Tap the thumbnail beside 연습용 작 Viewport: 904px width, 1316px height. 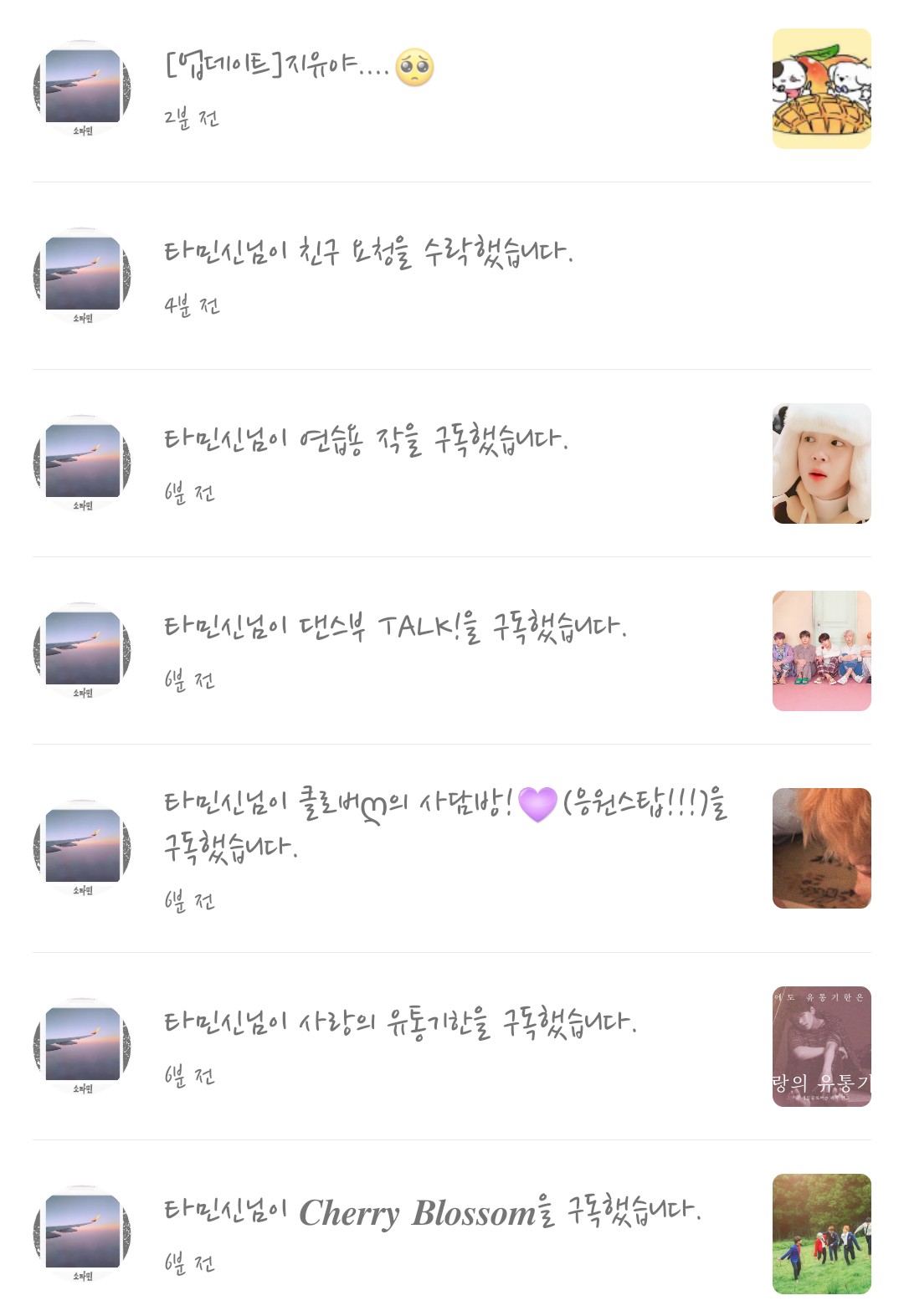[x=821, y=463]
